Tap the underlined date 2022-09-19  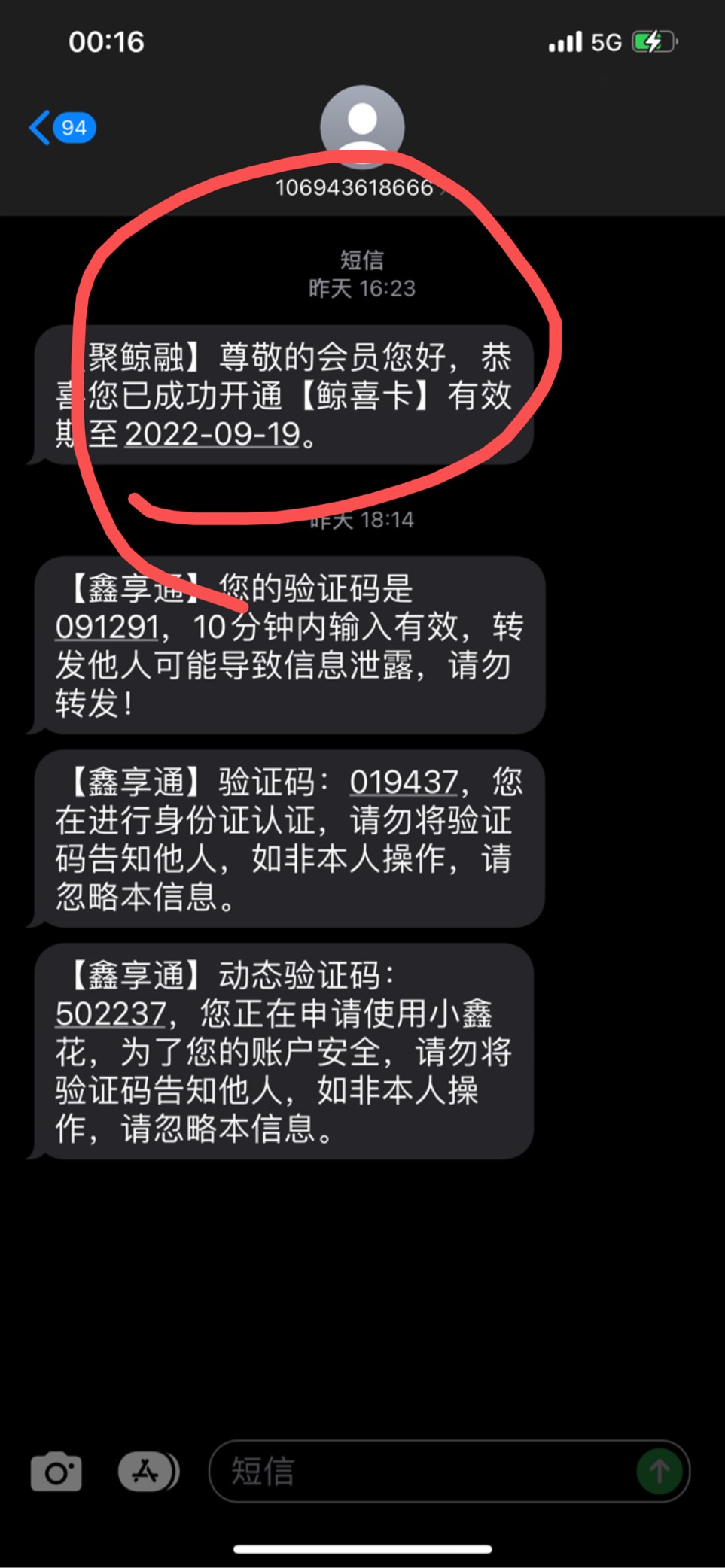212,434
